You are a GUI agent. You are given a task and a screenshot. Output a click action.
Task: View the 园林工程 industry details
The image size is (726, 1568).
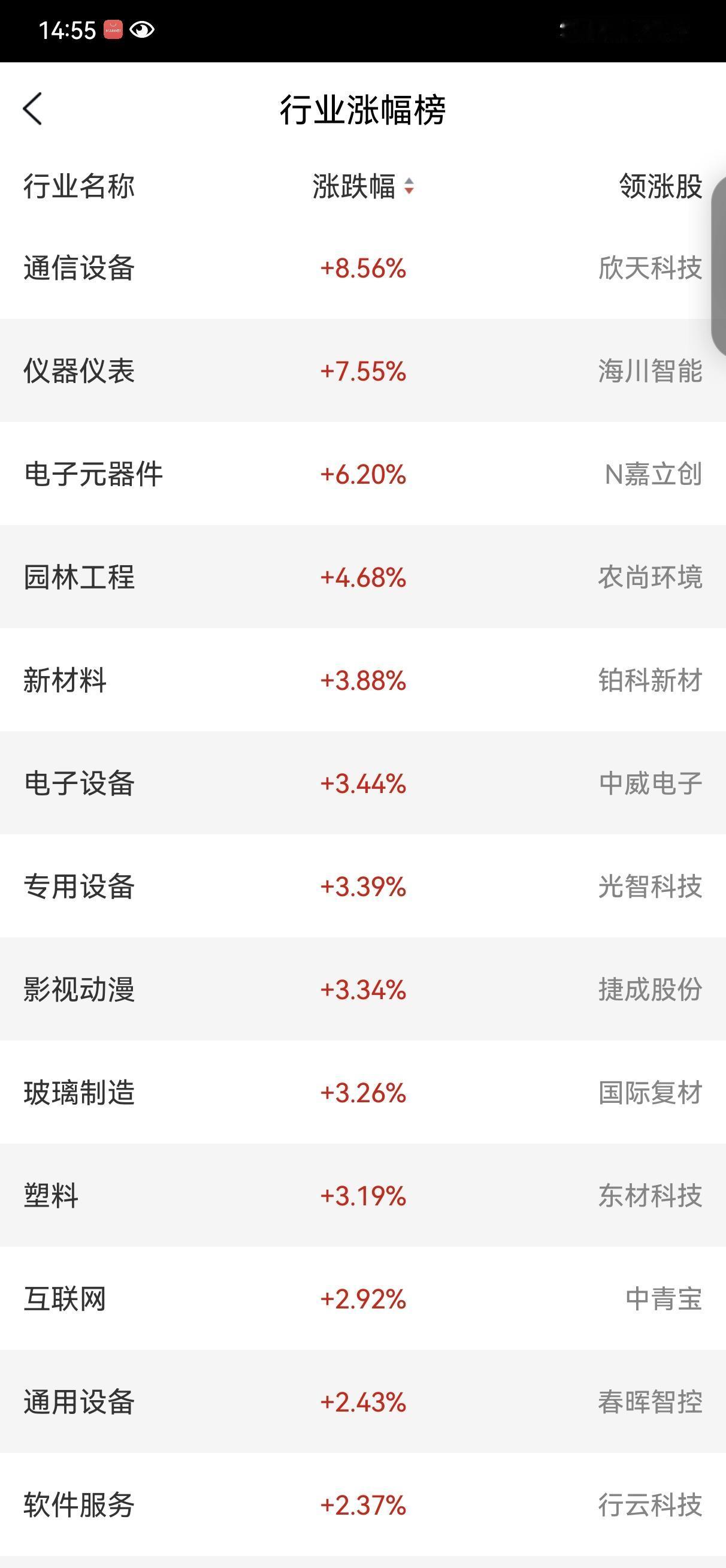pos(362,577)
